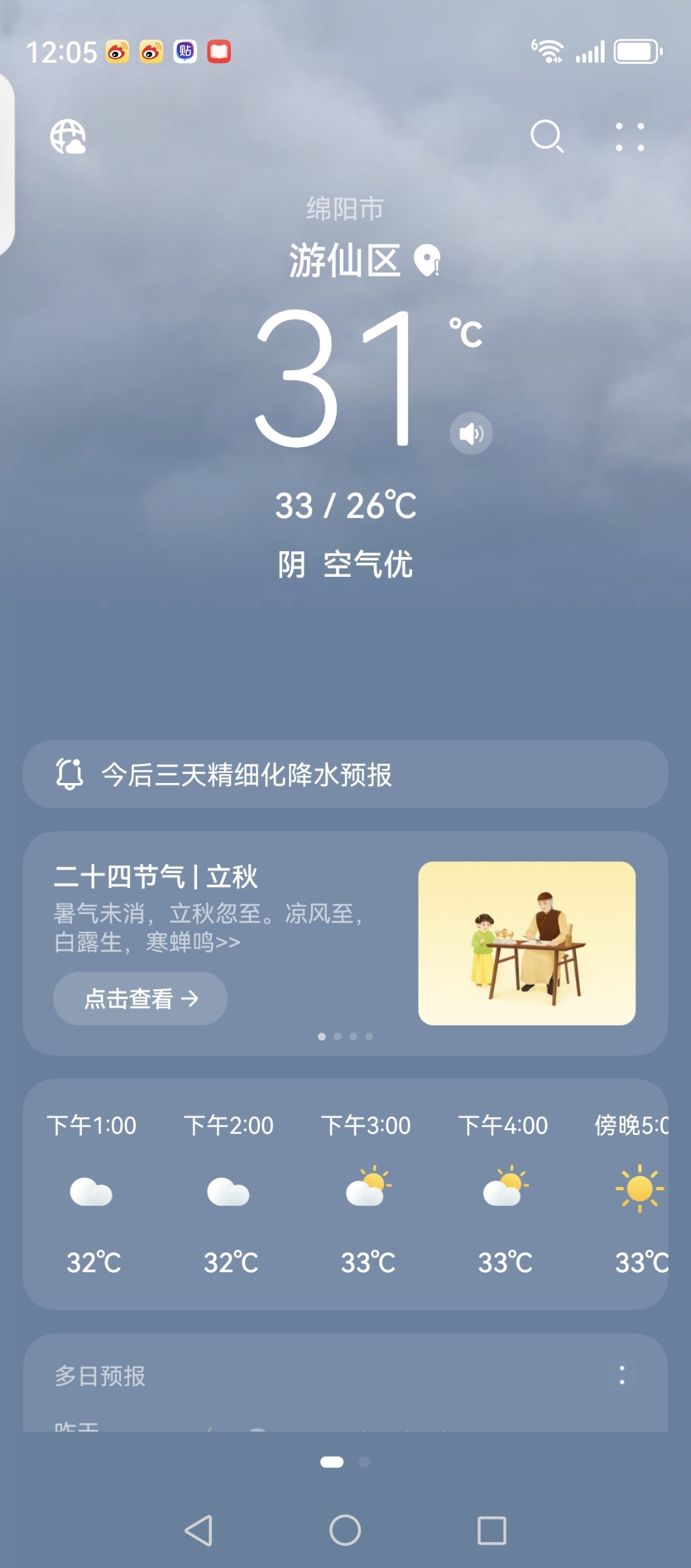Select the second carousel dot under 立秋 card

[x=337, y=1037]
